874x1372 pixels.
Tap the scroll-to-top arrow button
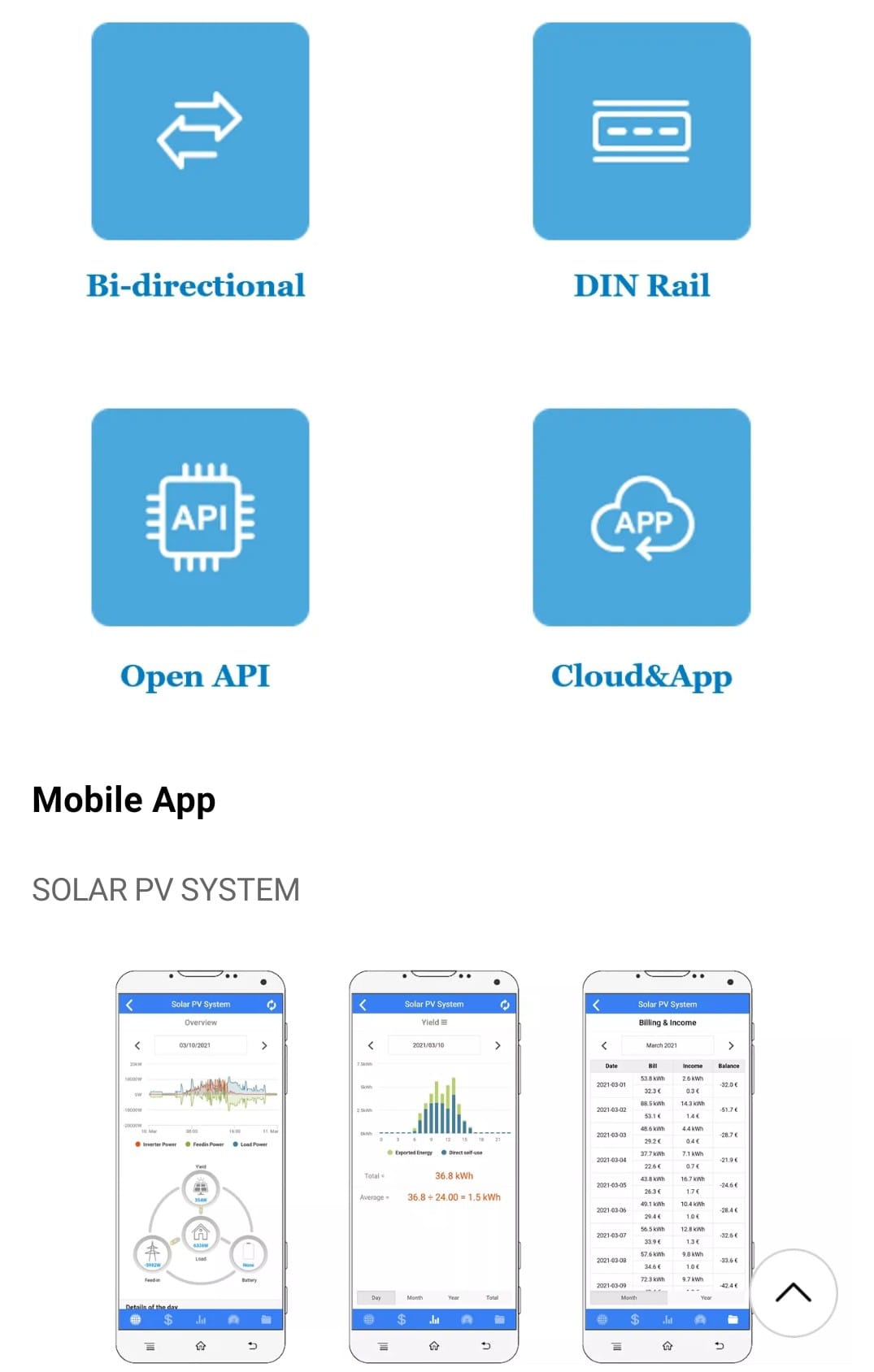click(x=793, y=1292)
